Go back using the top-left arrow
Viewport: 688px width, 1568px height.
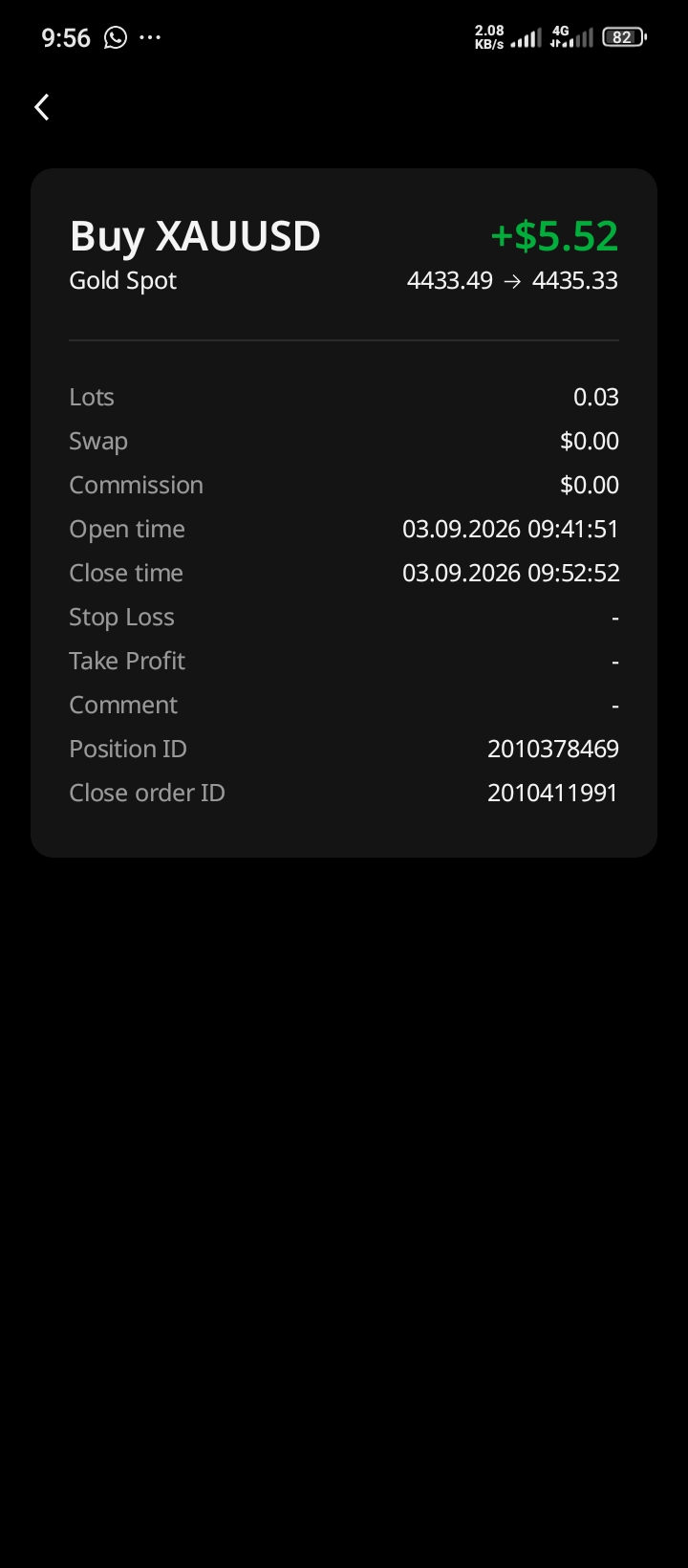click(42, 107)
